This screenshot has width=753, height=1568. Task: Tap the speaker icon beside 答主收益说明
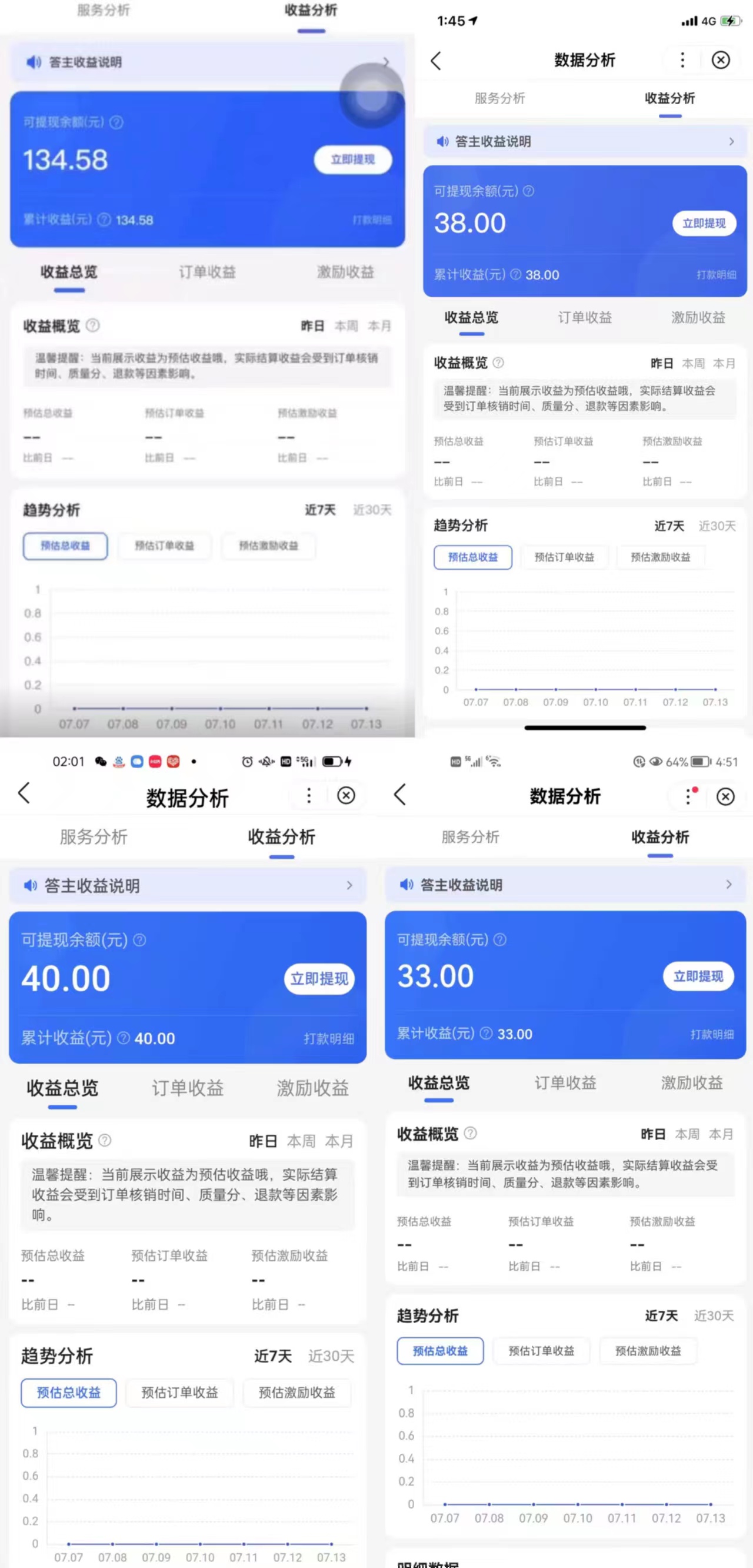[32, 61]
